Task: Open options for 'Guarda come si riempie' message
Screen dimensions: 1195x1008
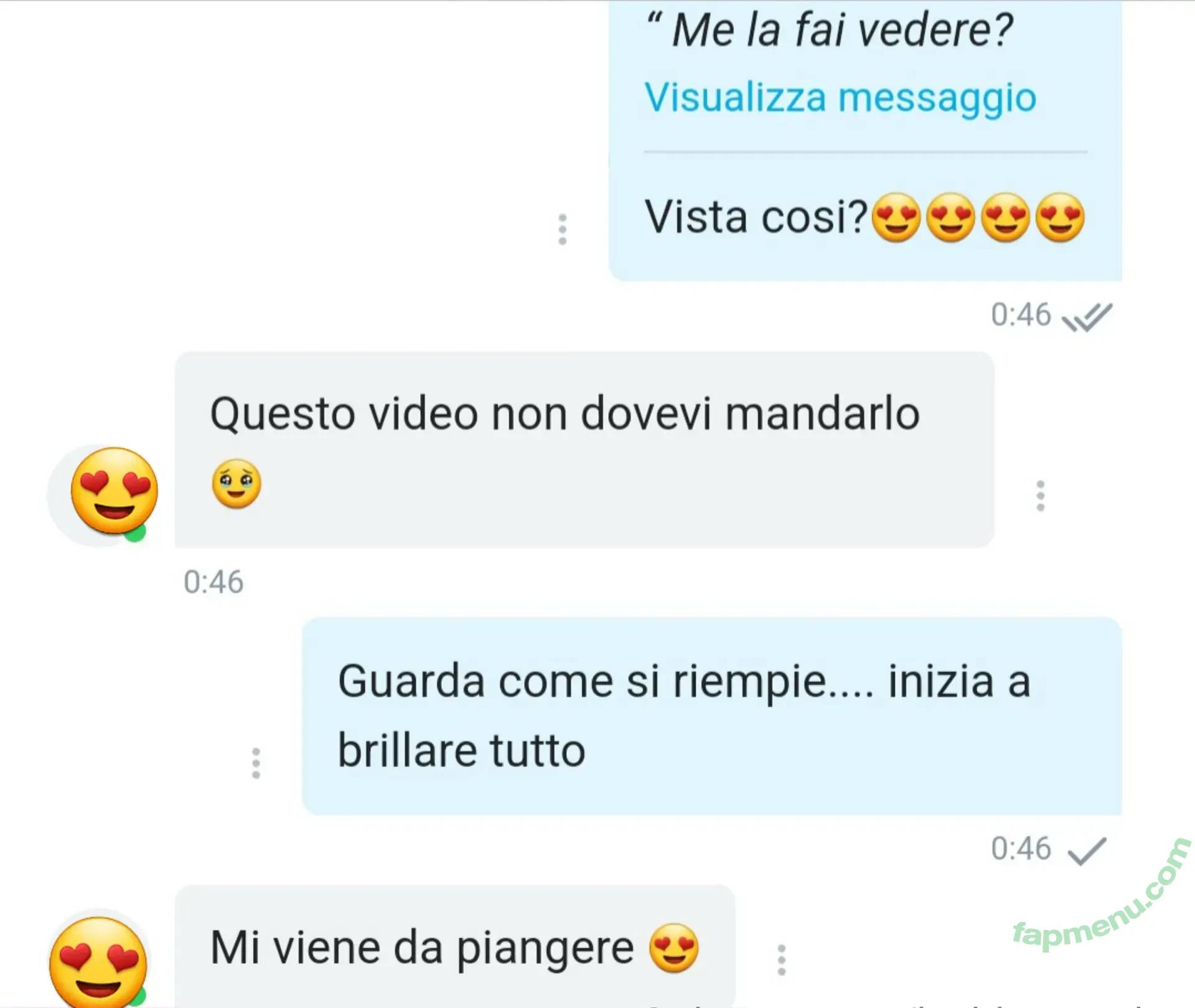Action: coord(256,763)
